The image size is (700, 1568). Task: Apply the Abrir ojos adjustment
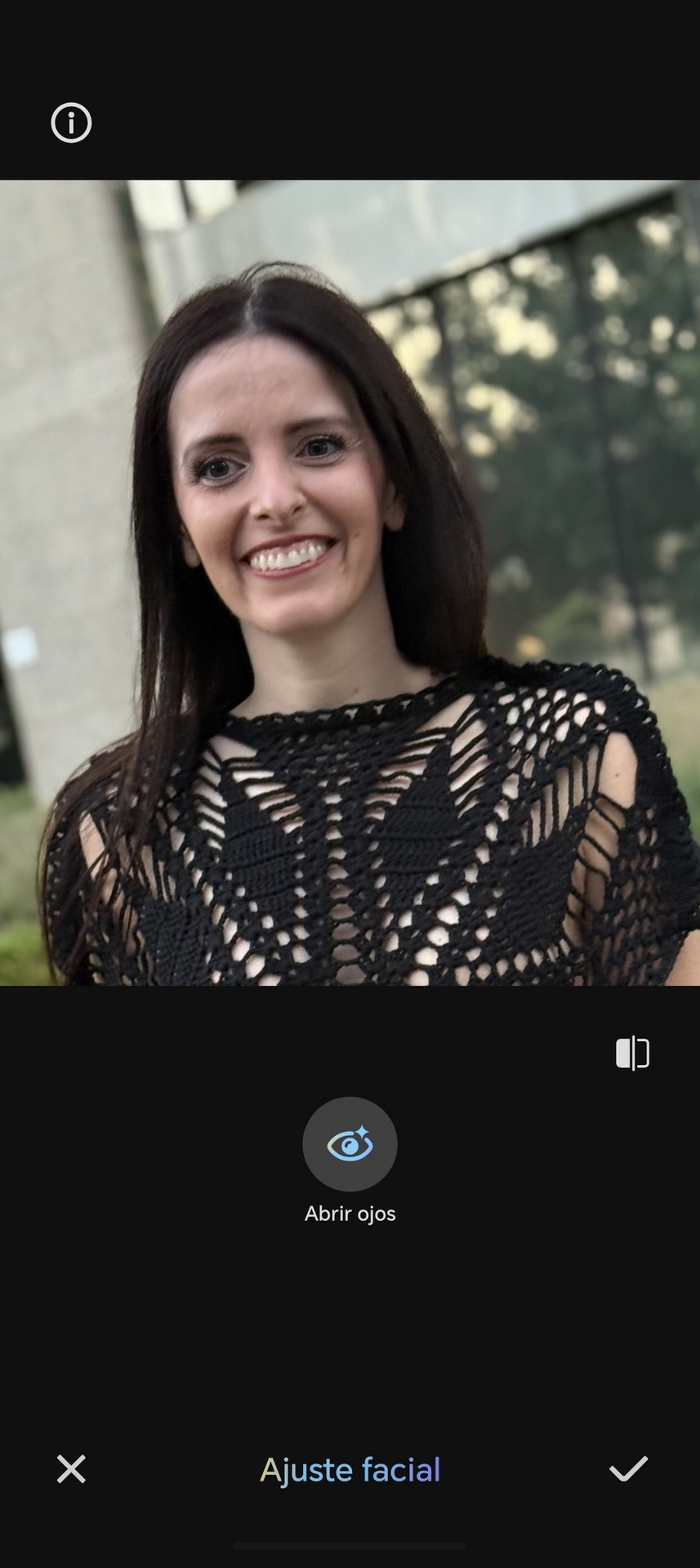click(350, 1143)
